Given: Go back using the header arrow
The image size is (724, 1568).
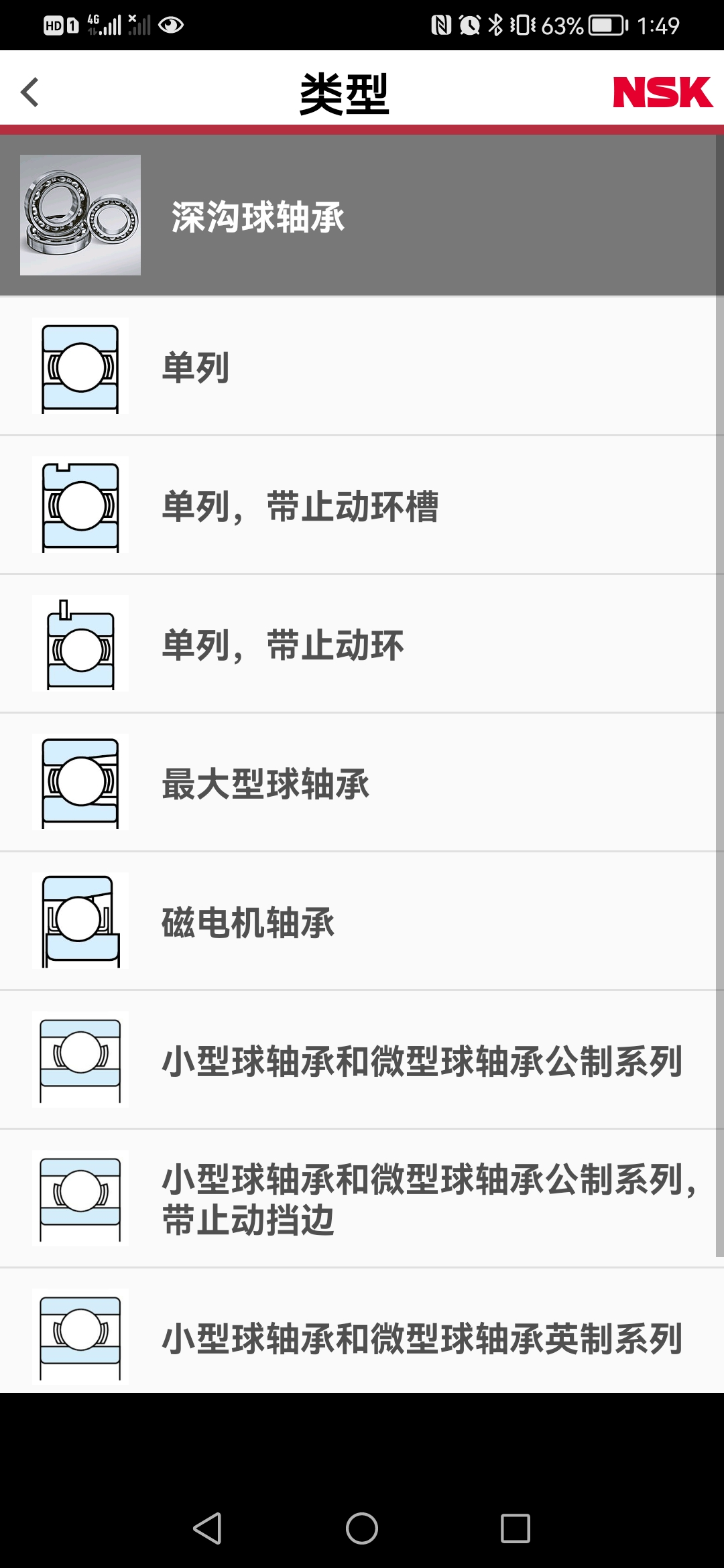Looking at the screenshot, I should click(30, 92).
